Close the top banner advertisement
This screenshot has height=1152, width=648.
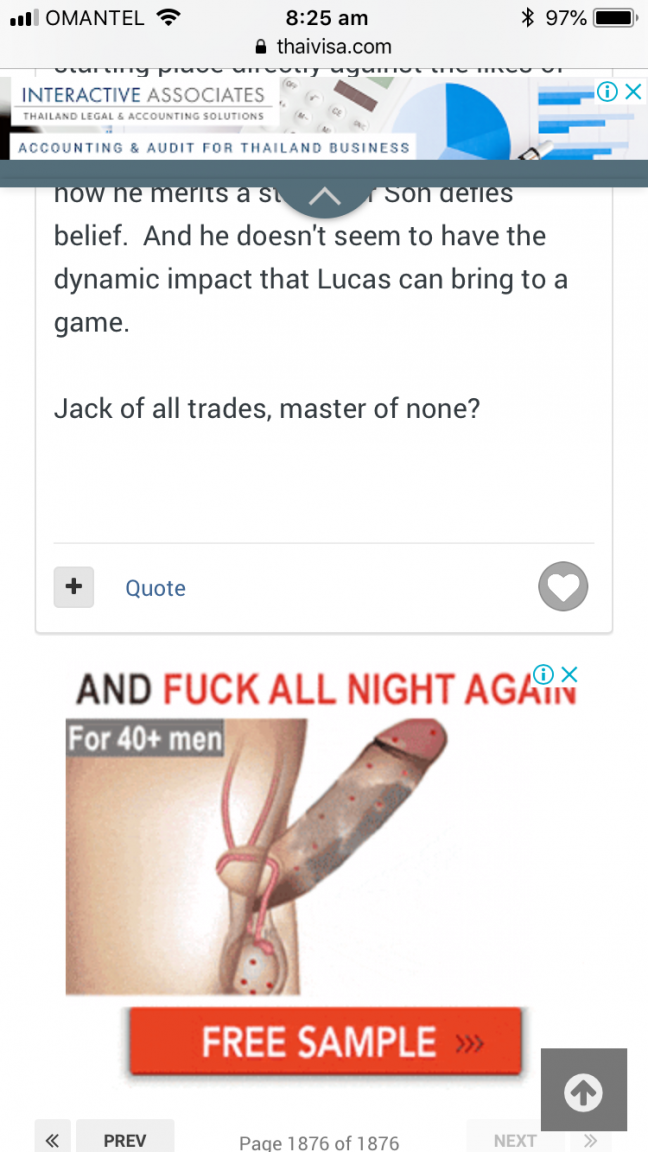click(633, 92)
